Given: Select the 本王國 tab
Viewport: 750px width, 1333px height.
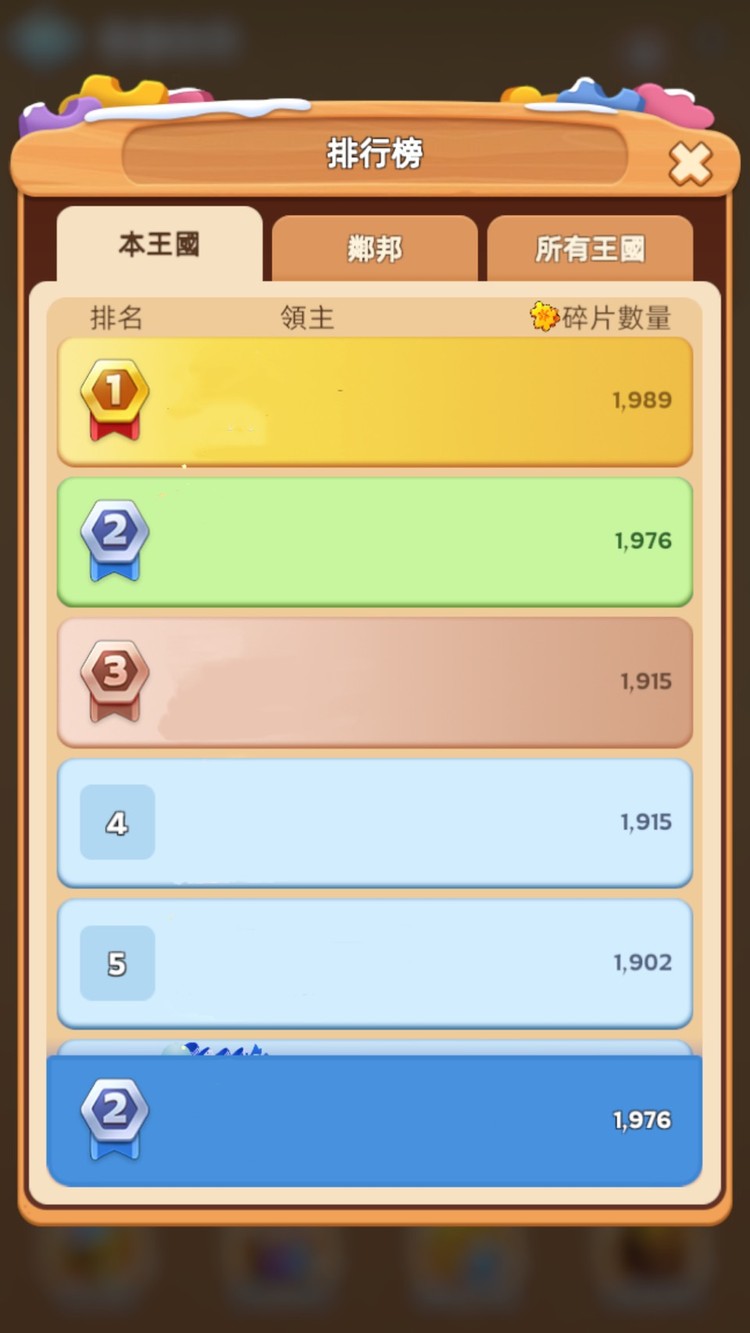Looking at the screenshot, I should (x=158, y=243).
